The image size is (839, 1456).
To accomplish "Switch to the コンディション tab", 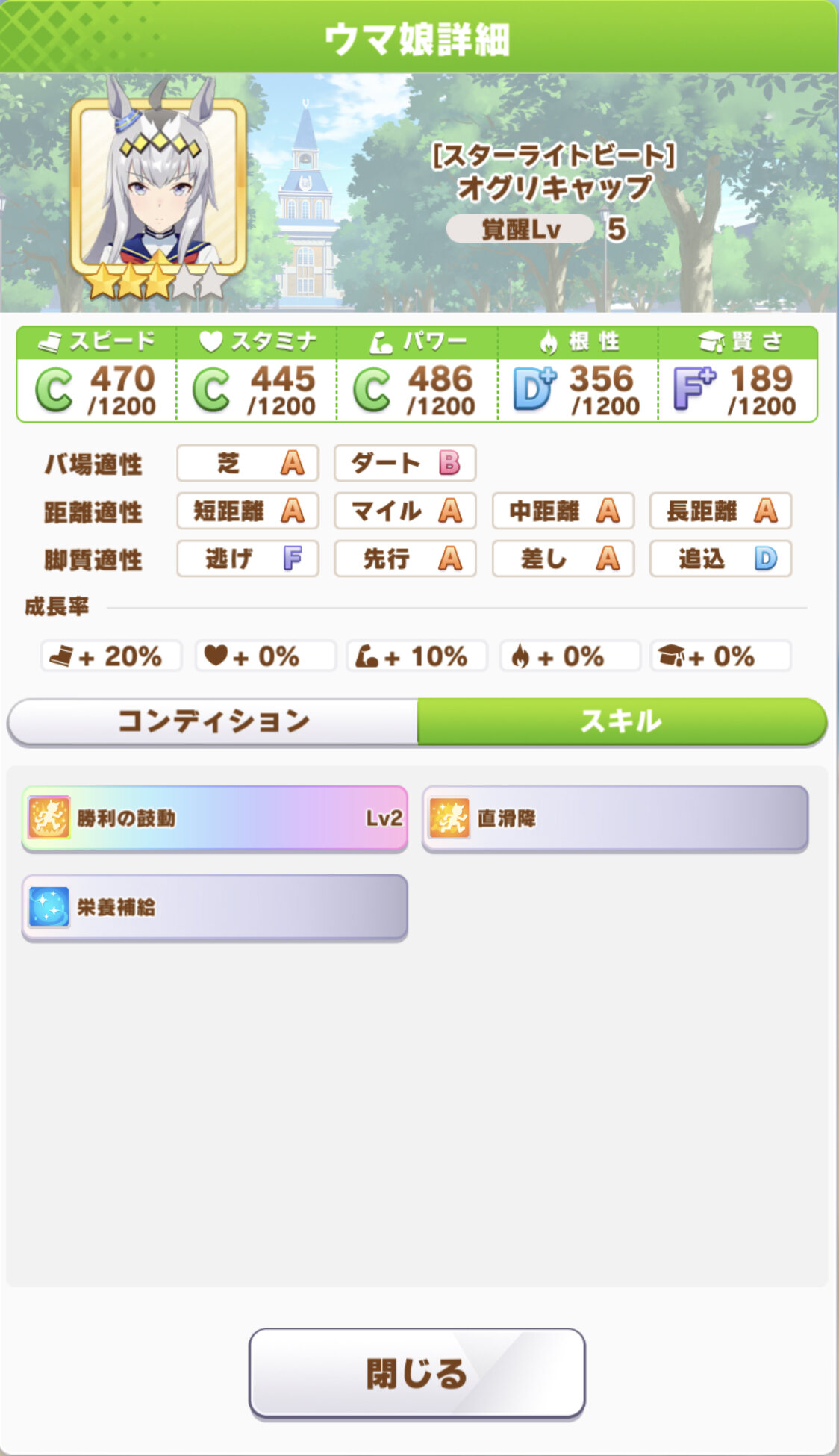I will pos(213,721).
